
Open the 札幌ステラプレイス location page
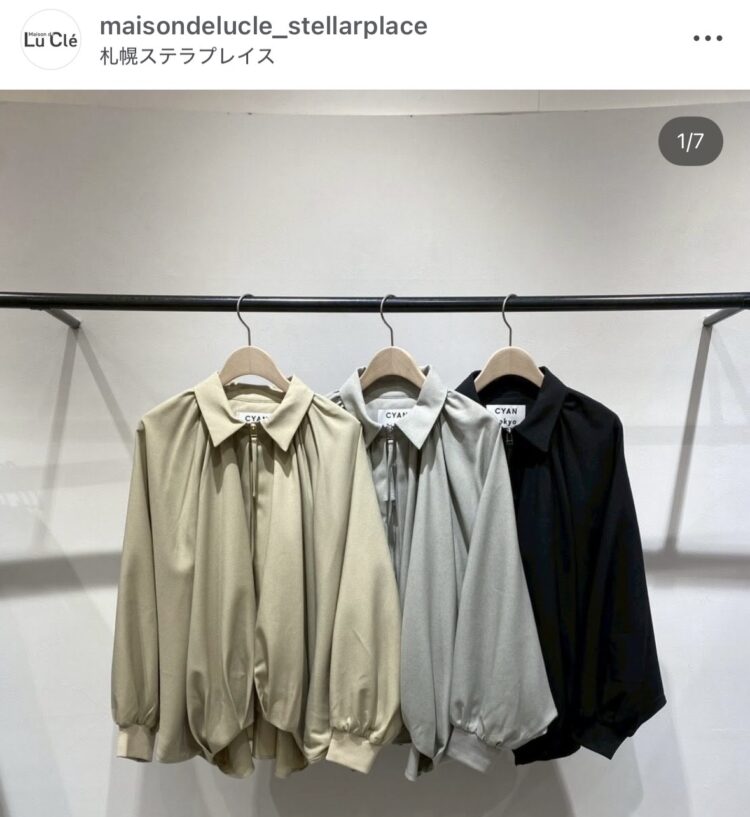pos(186,57)
